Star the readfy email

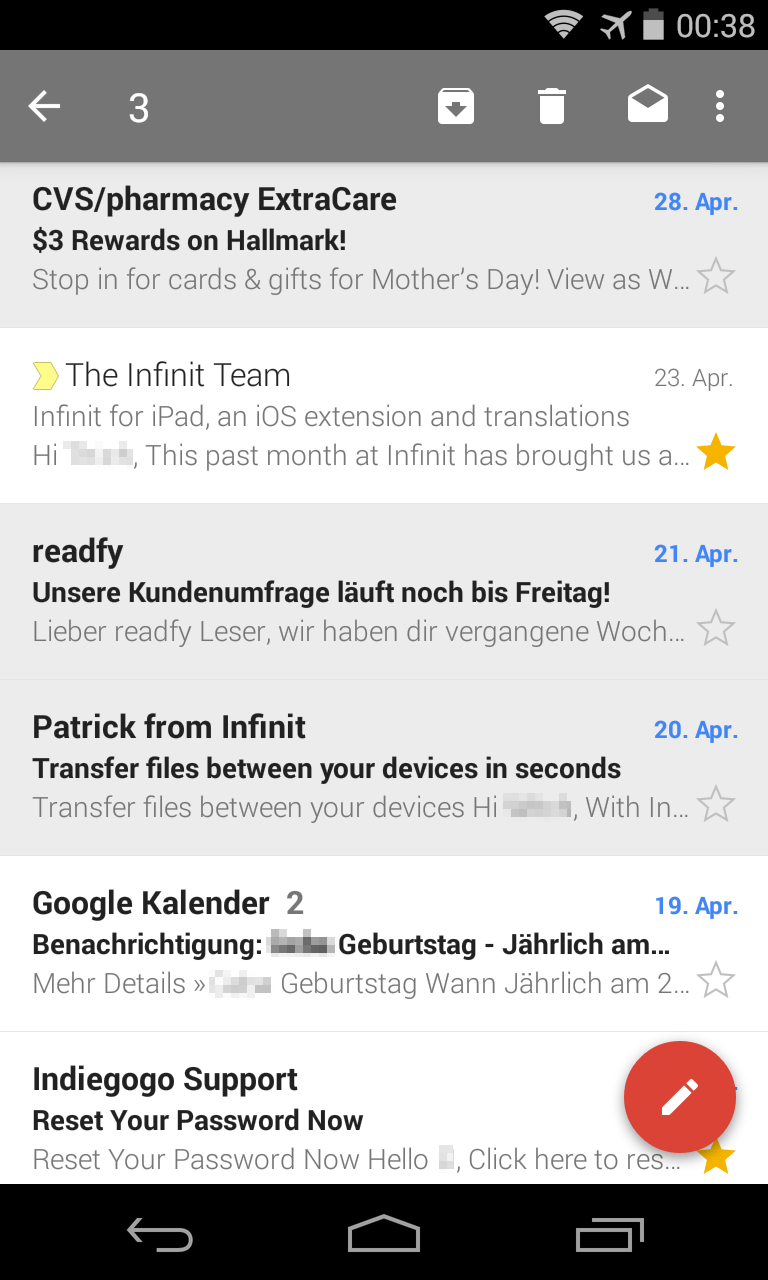[x=716, y=629]
